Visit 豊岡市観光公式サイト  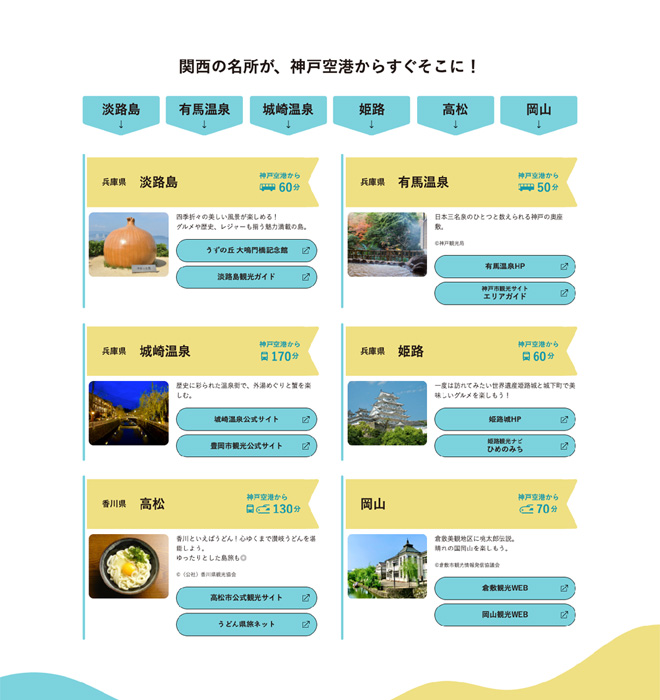click(x=246, y=446)
